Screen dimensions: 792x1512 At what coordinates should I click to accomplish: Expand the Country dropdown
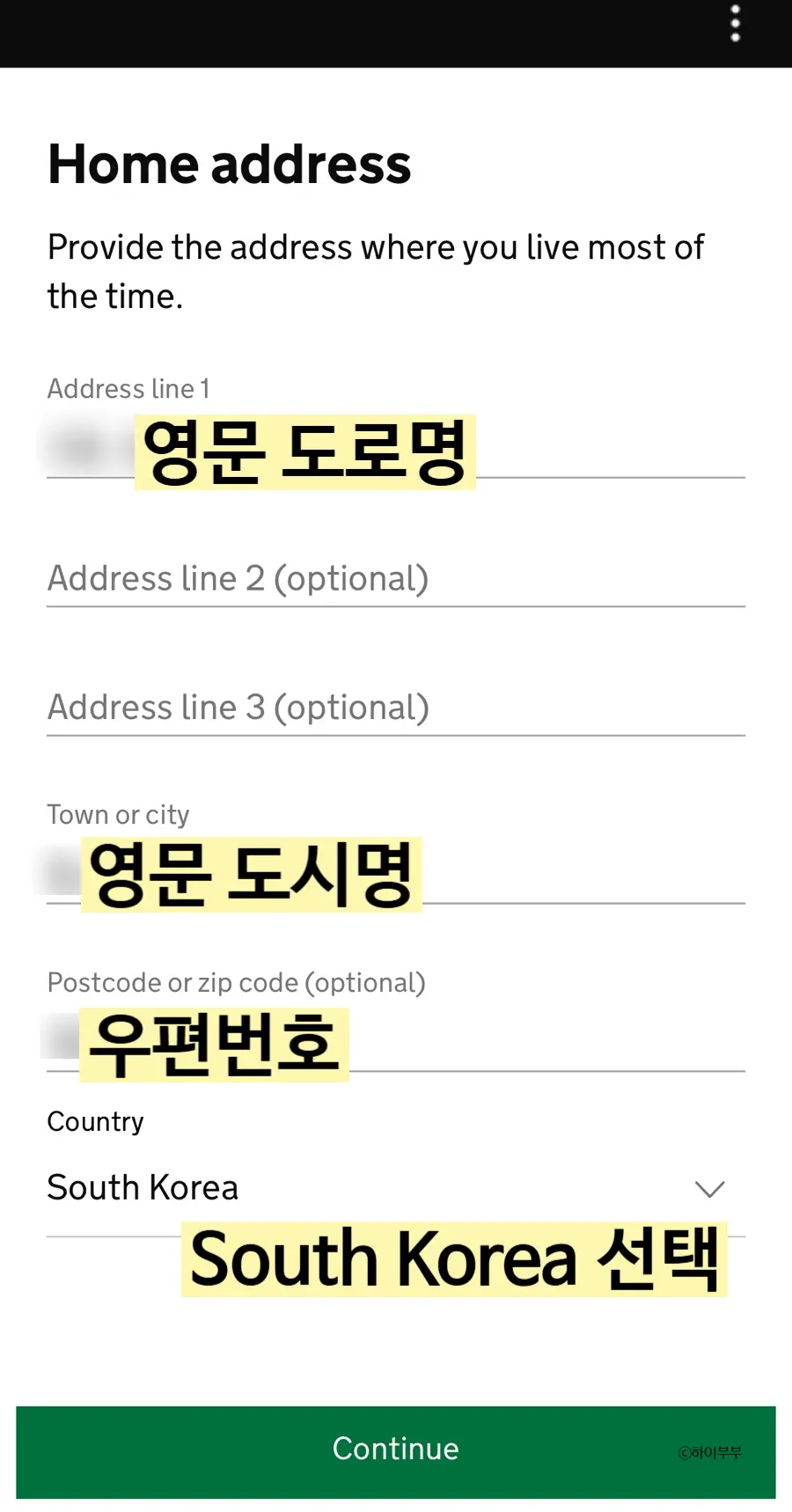click(396, 1188)
